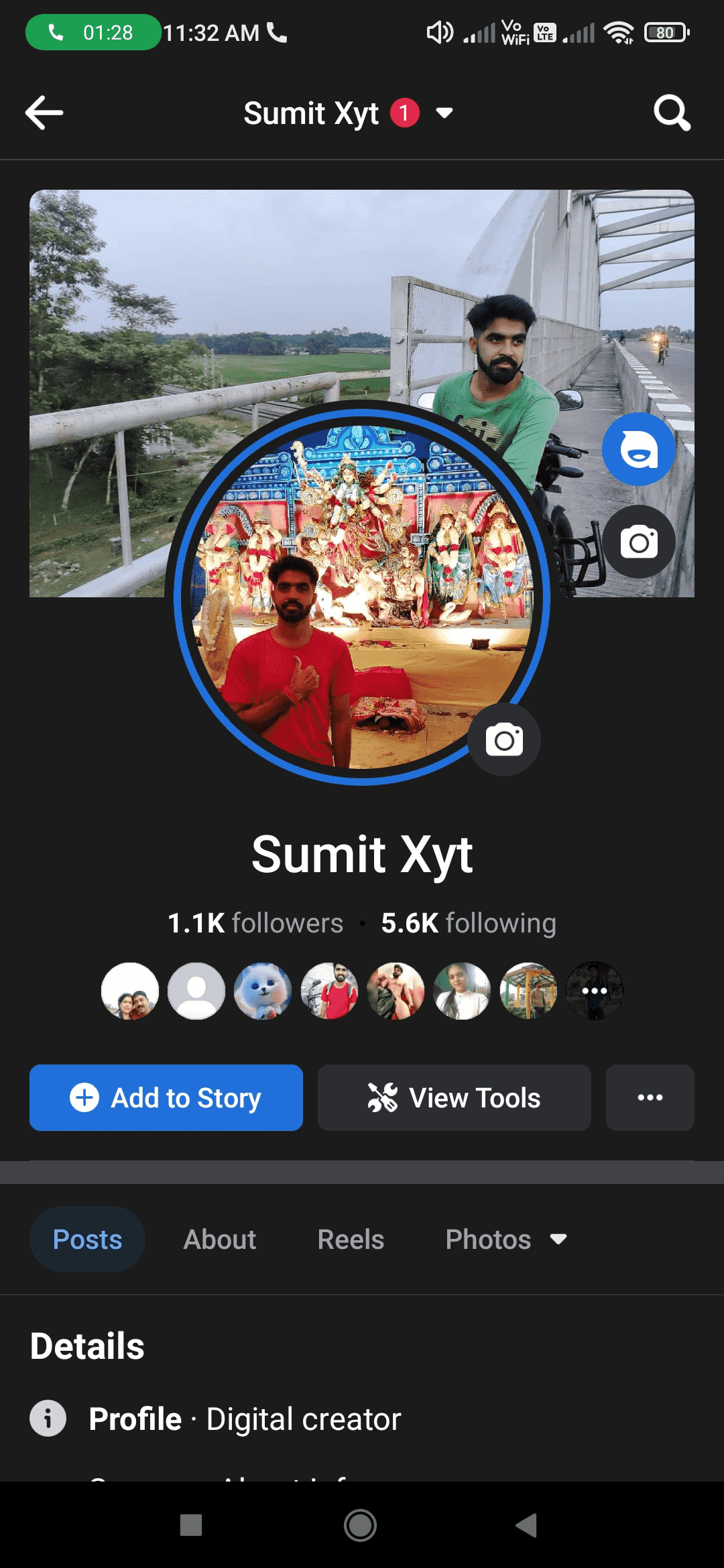Return to the ongoing call timer pill
The image size is (724, 1568).
tap(93, 32)
